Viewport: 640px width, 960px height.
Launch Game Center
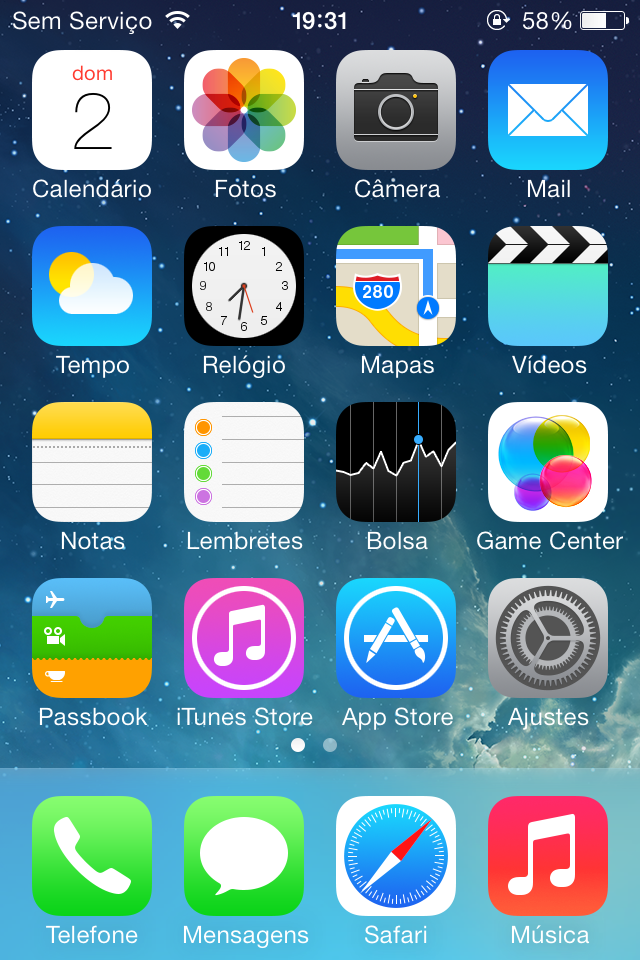(x=548, y=462)
